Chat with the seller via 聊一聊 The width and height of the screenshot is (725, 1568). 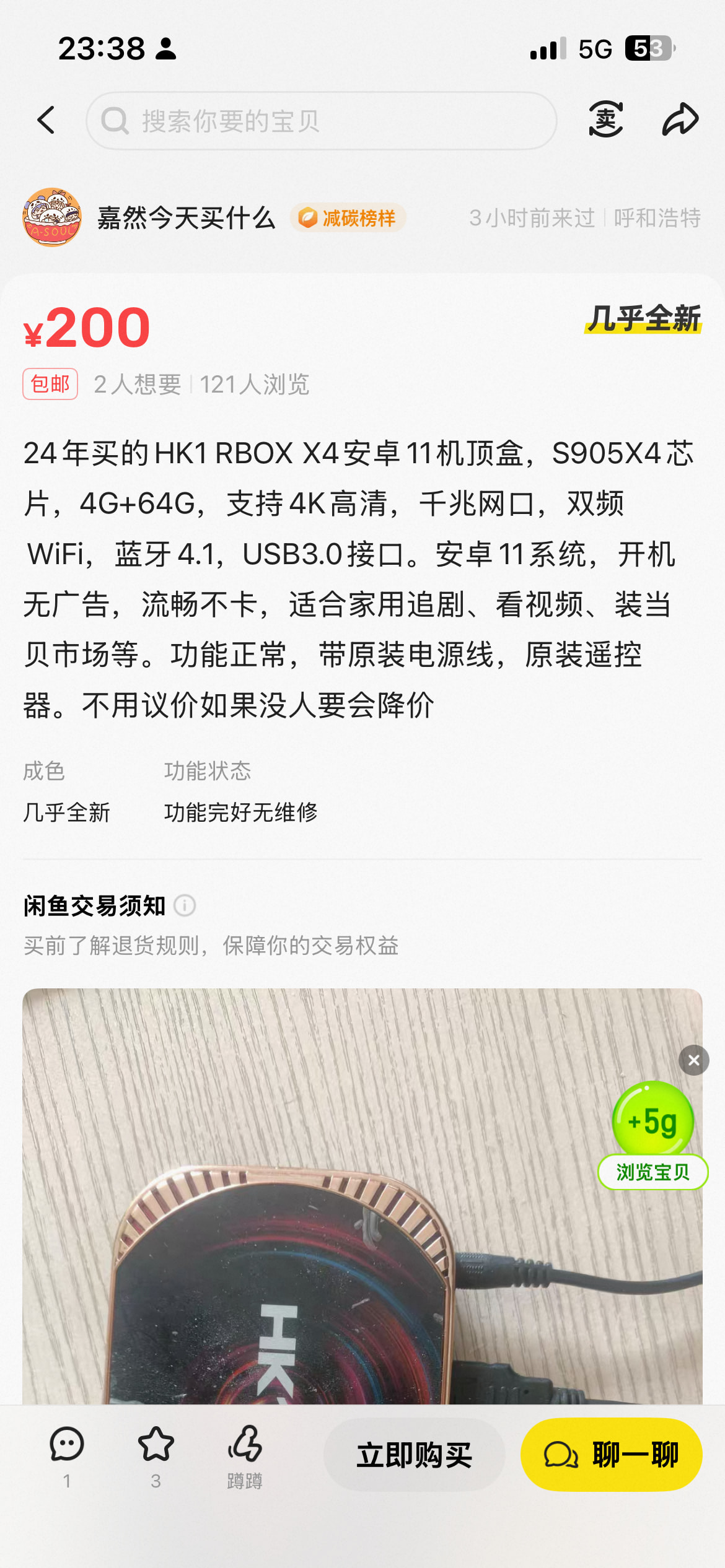coord(611,1455)
